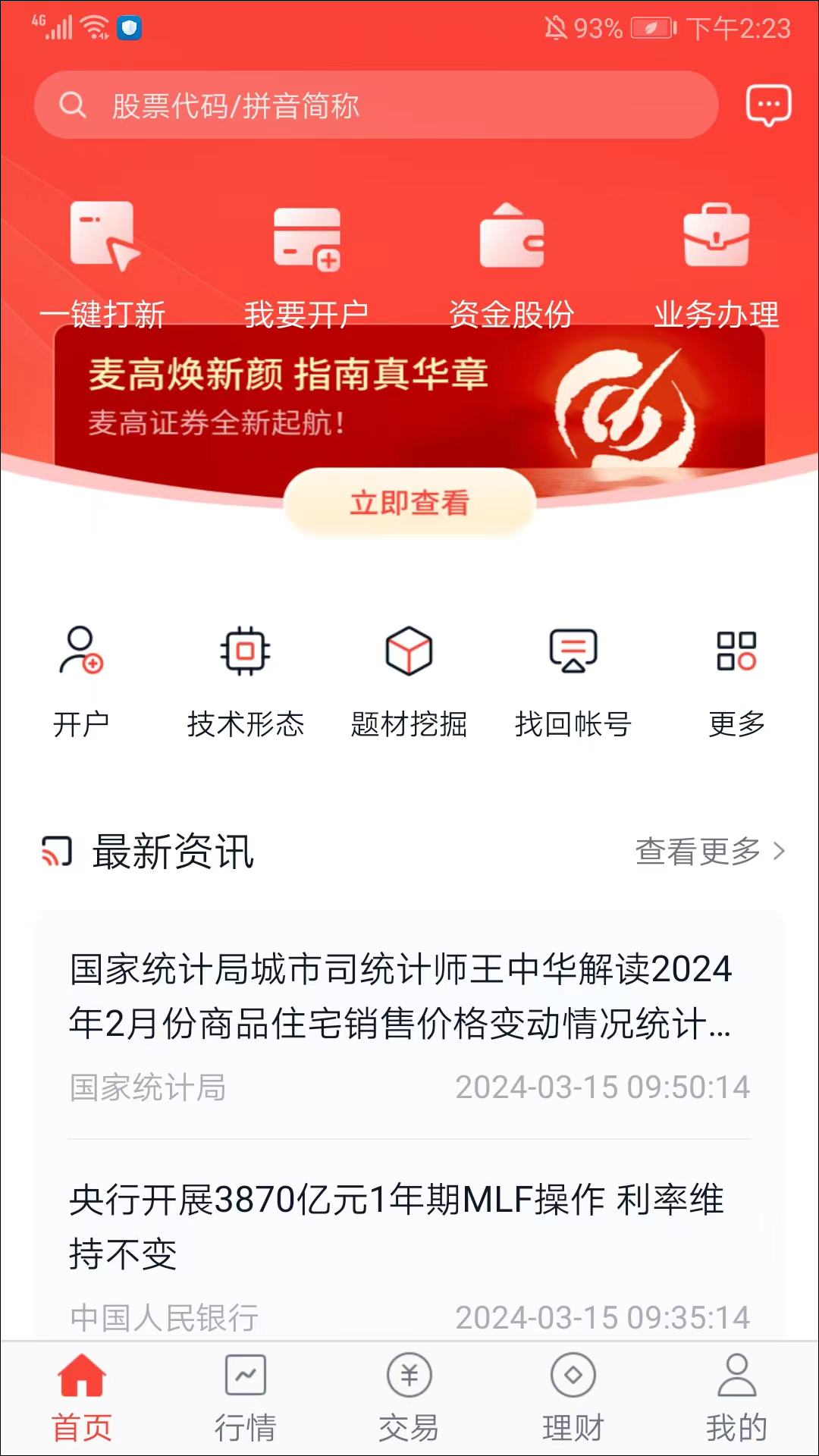Open the messages chat icon
Image resolution: width=819 pixels, height=1456 pixels.
point(768,105)
